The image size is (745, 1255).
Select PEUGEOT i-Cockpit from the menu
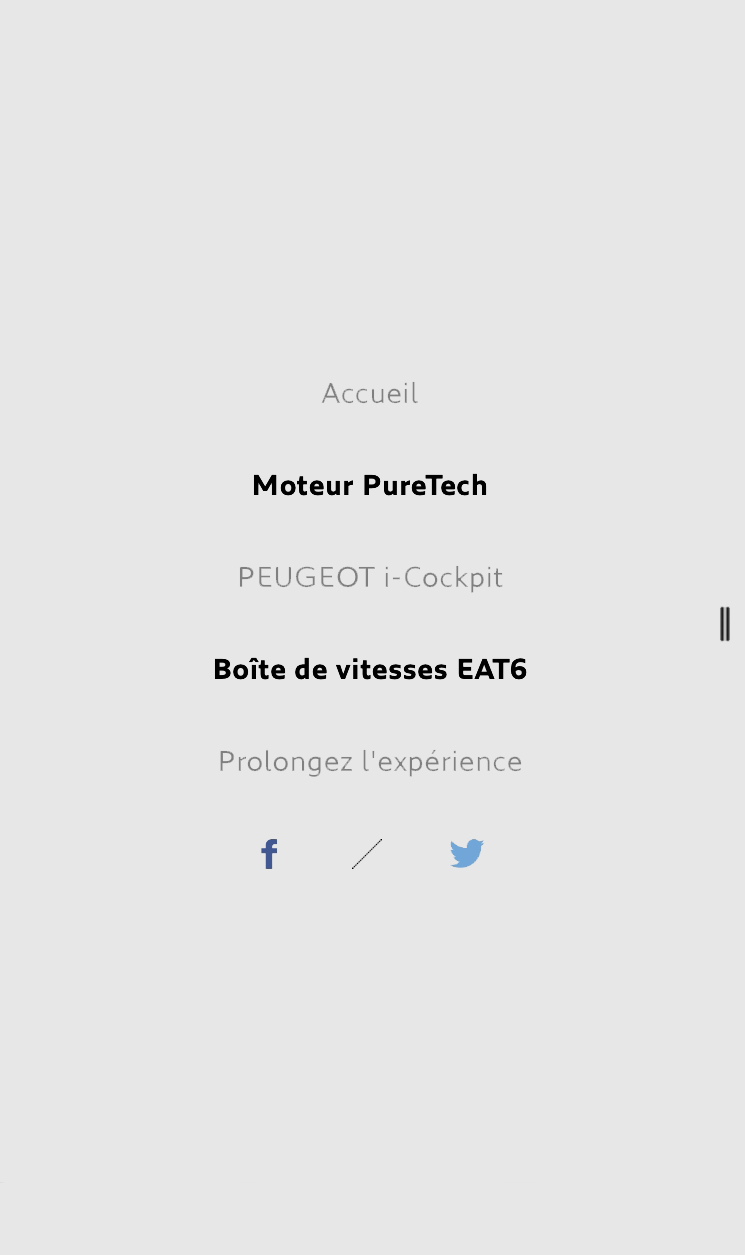pos(370,577)
